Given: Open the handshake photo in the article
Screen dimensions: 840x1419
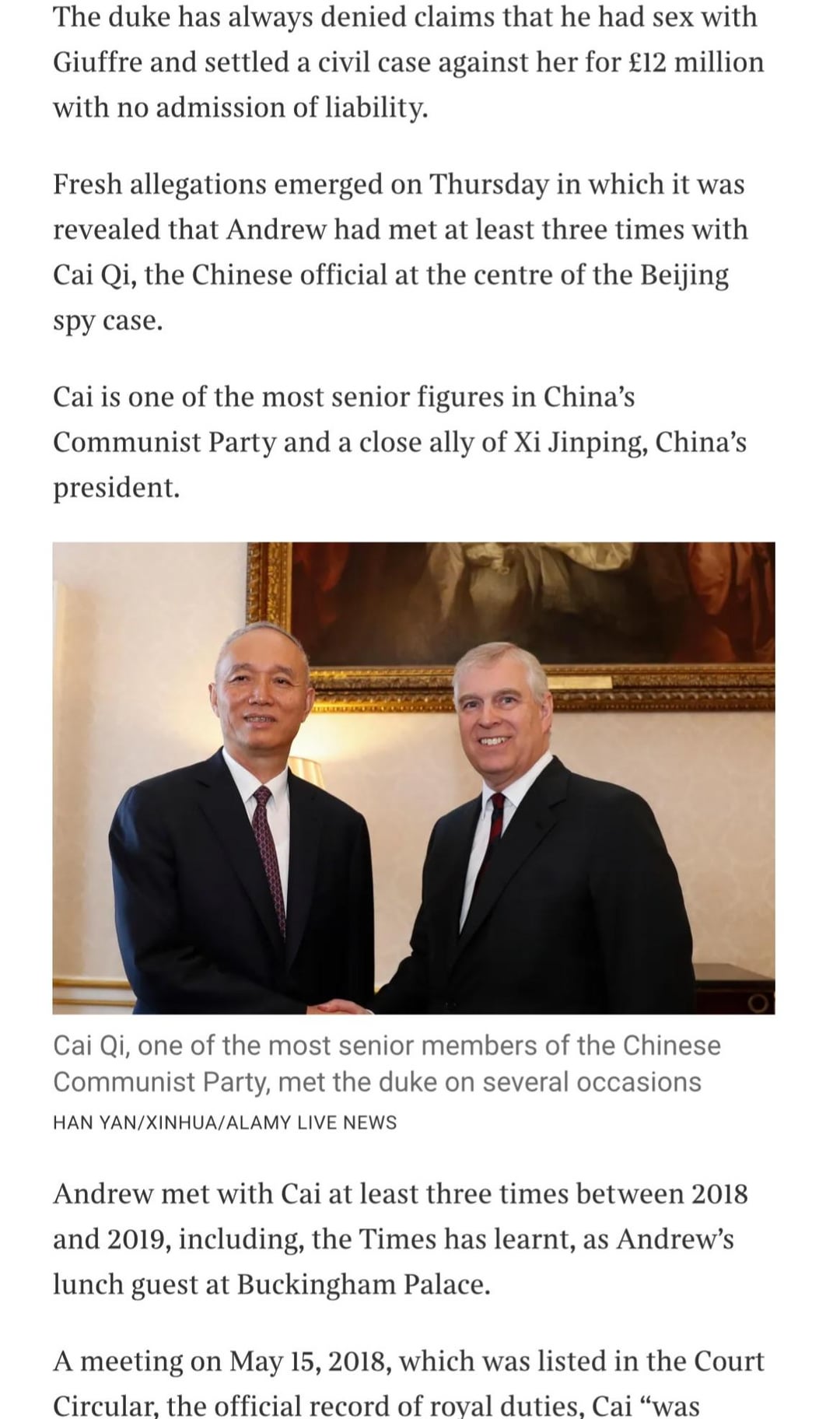Looking at the screenshot, I should [413, 777].
